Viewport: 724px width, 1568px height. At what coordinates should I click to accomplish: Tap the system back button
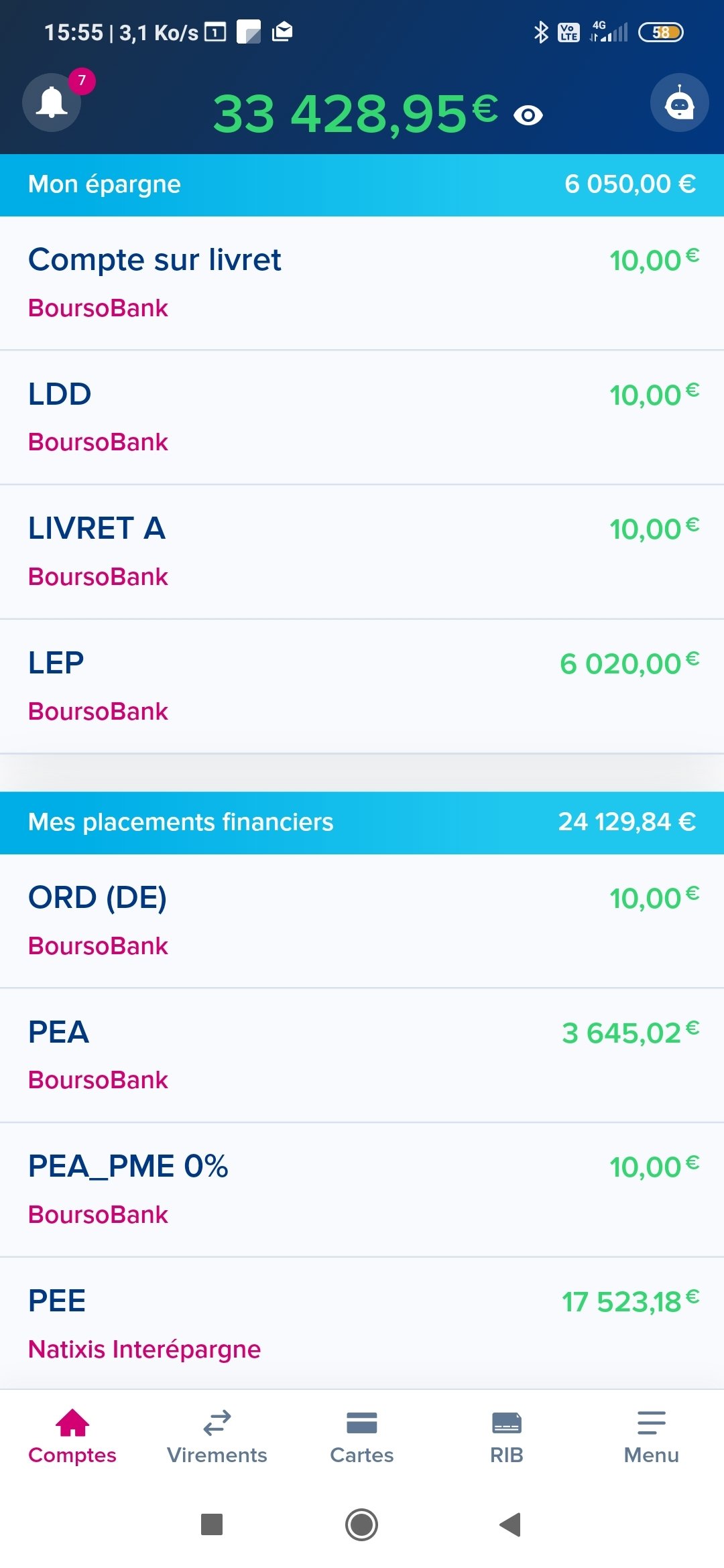511,1524
